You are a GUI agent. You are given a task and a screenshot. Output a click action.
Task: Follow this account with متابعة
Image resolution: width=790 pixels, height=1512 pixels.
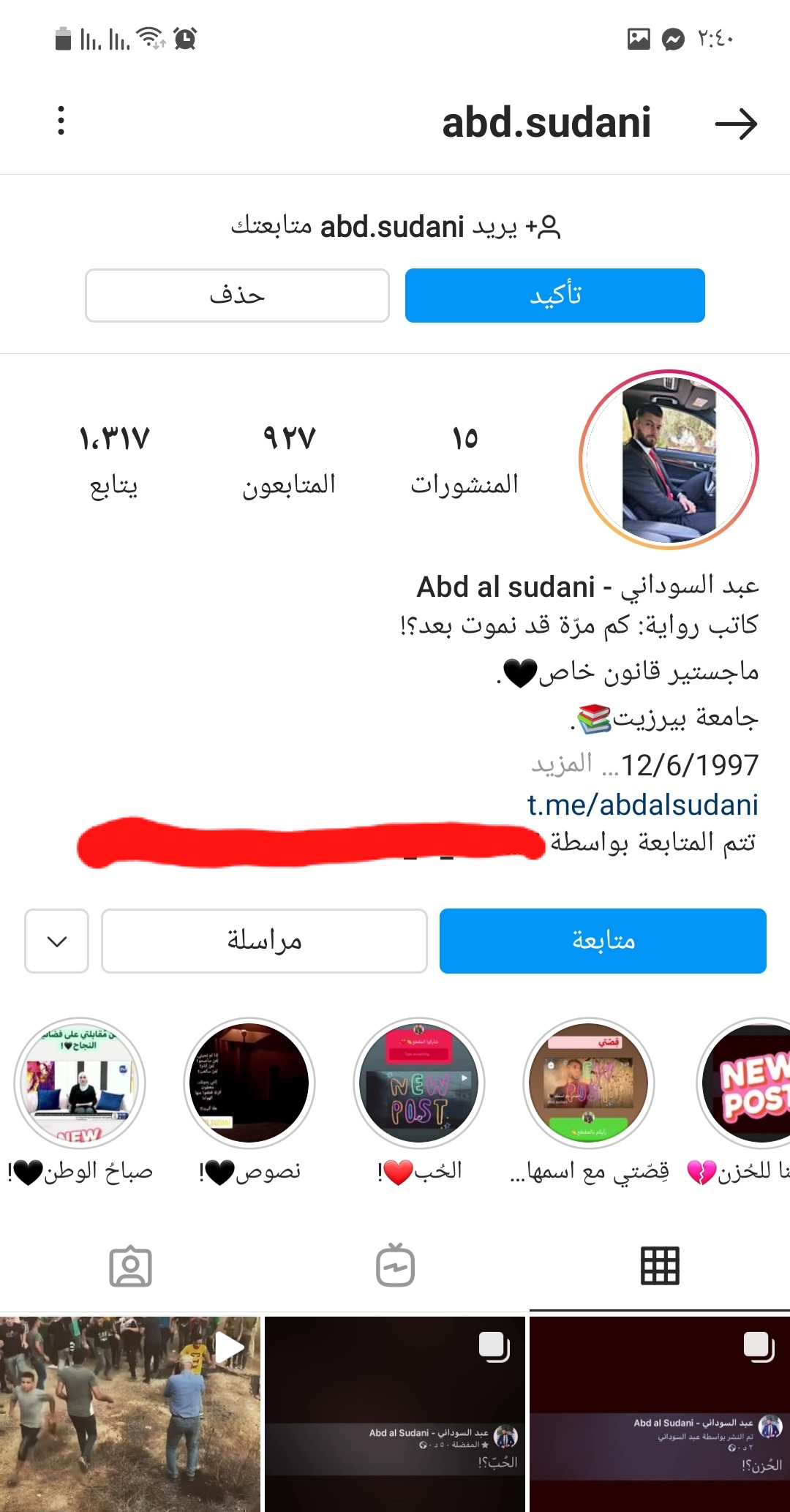click(x=603, y=941)
